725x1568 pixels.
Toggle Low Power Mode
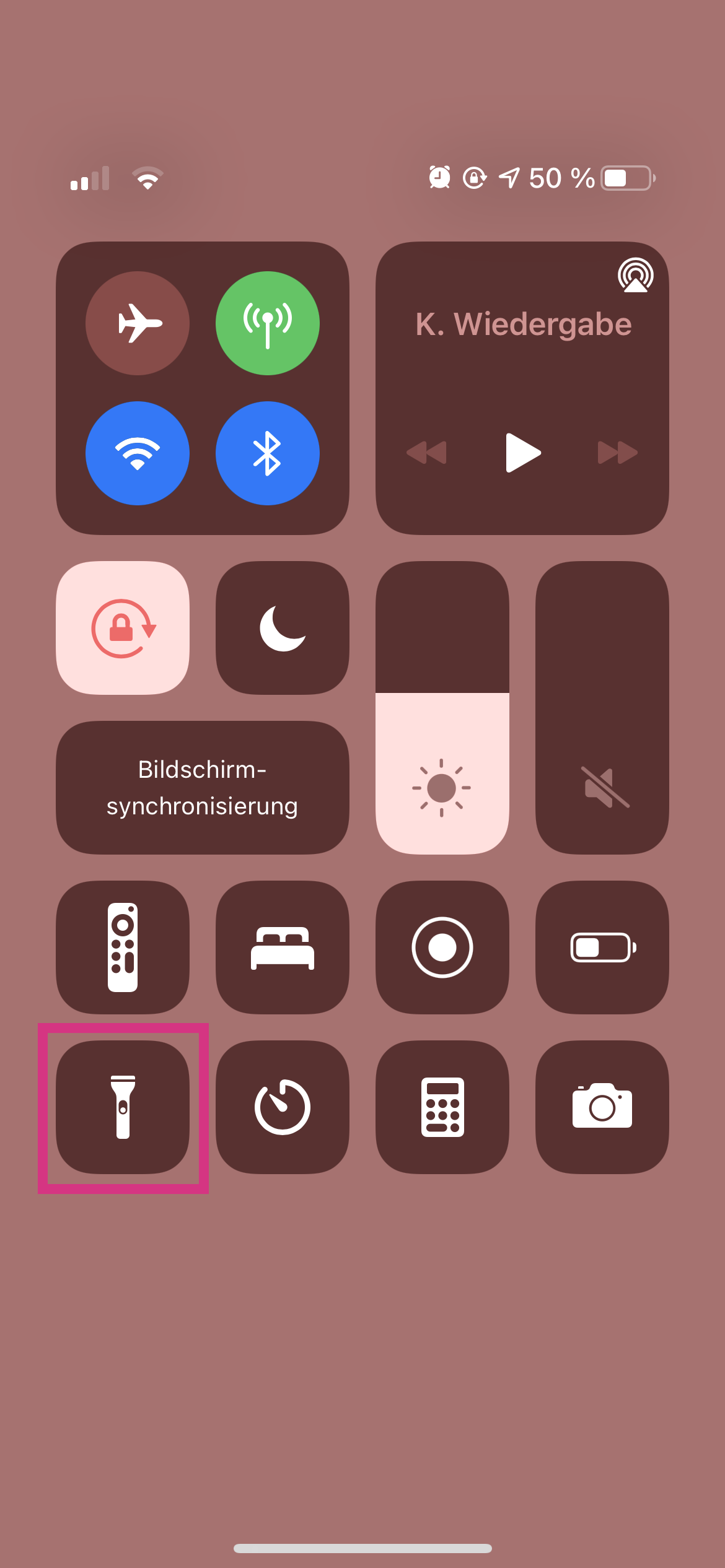602,947
